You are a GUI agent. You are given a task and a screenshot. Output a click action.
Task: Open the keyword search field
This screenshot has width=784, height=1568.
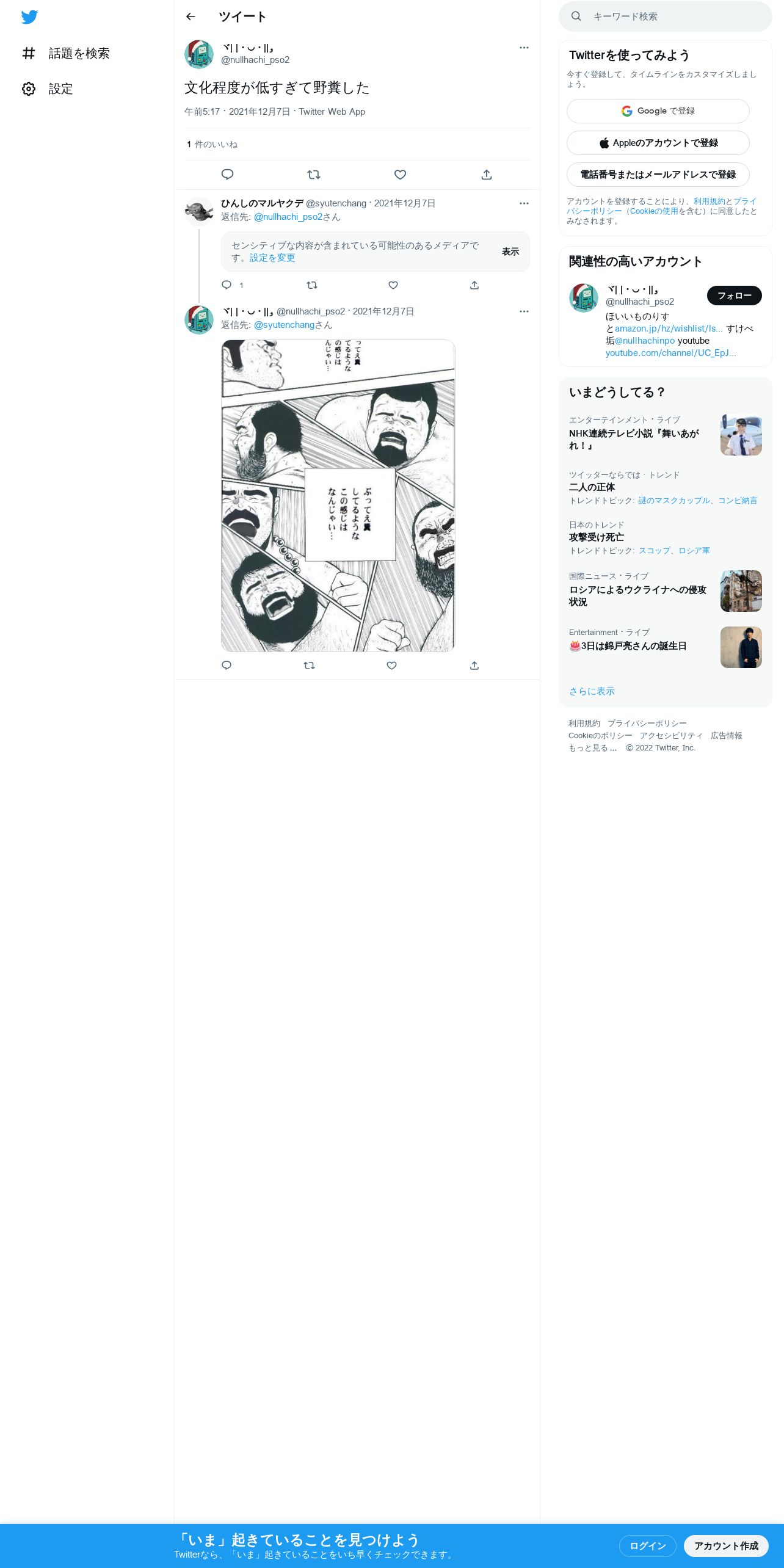[666, 16]
